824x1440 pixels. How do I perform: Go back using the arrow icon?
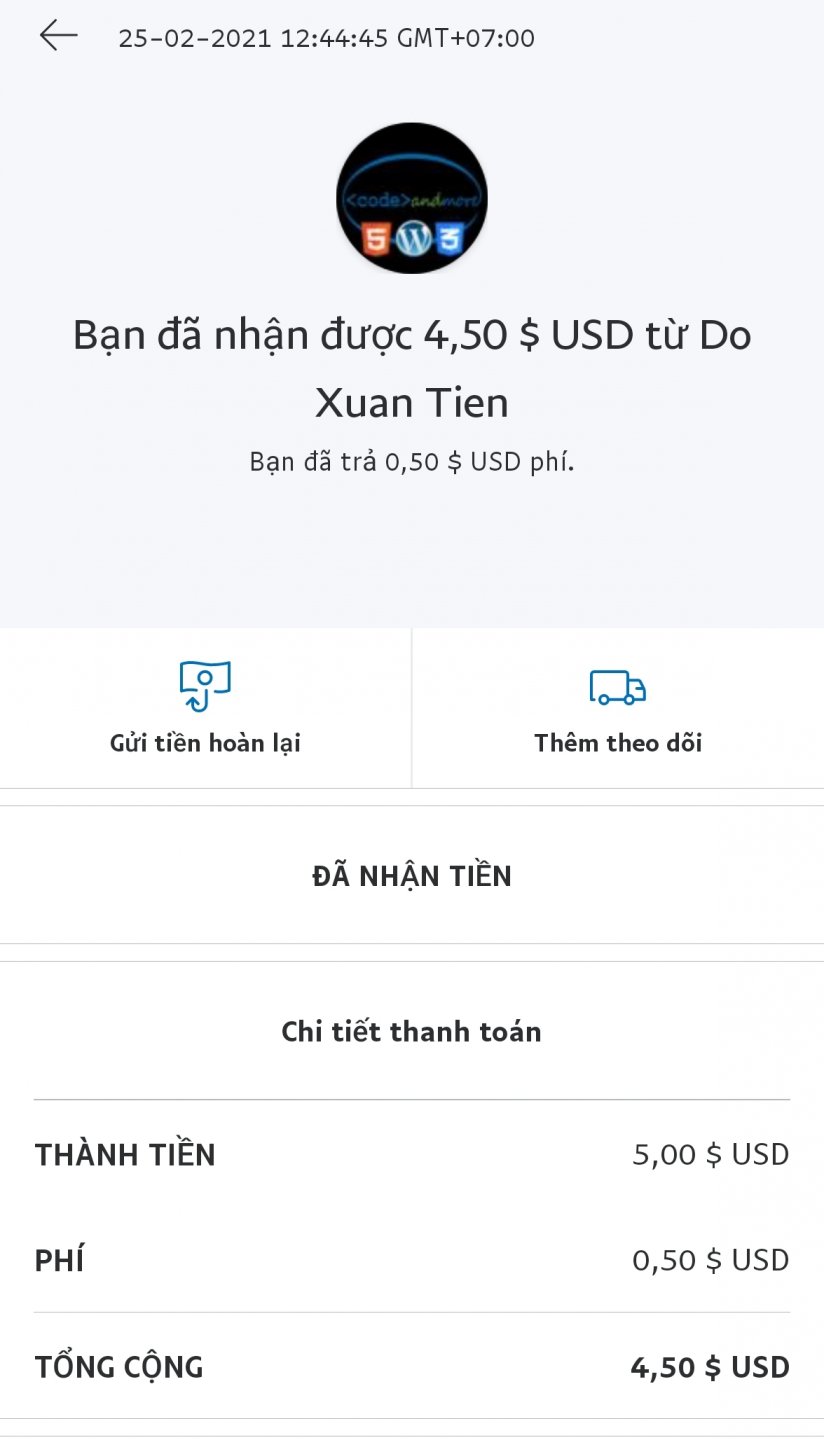58,36
